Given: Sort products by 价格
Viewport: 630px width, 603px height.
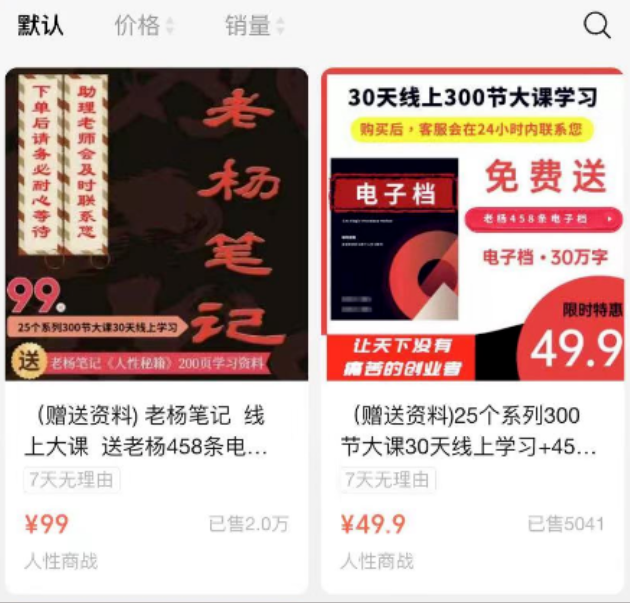Looking at the screenshot, I should 143,27.
